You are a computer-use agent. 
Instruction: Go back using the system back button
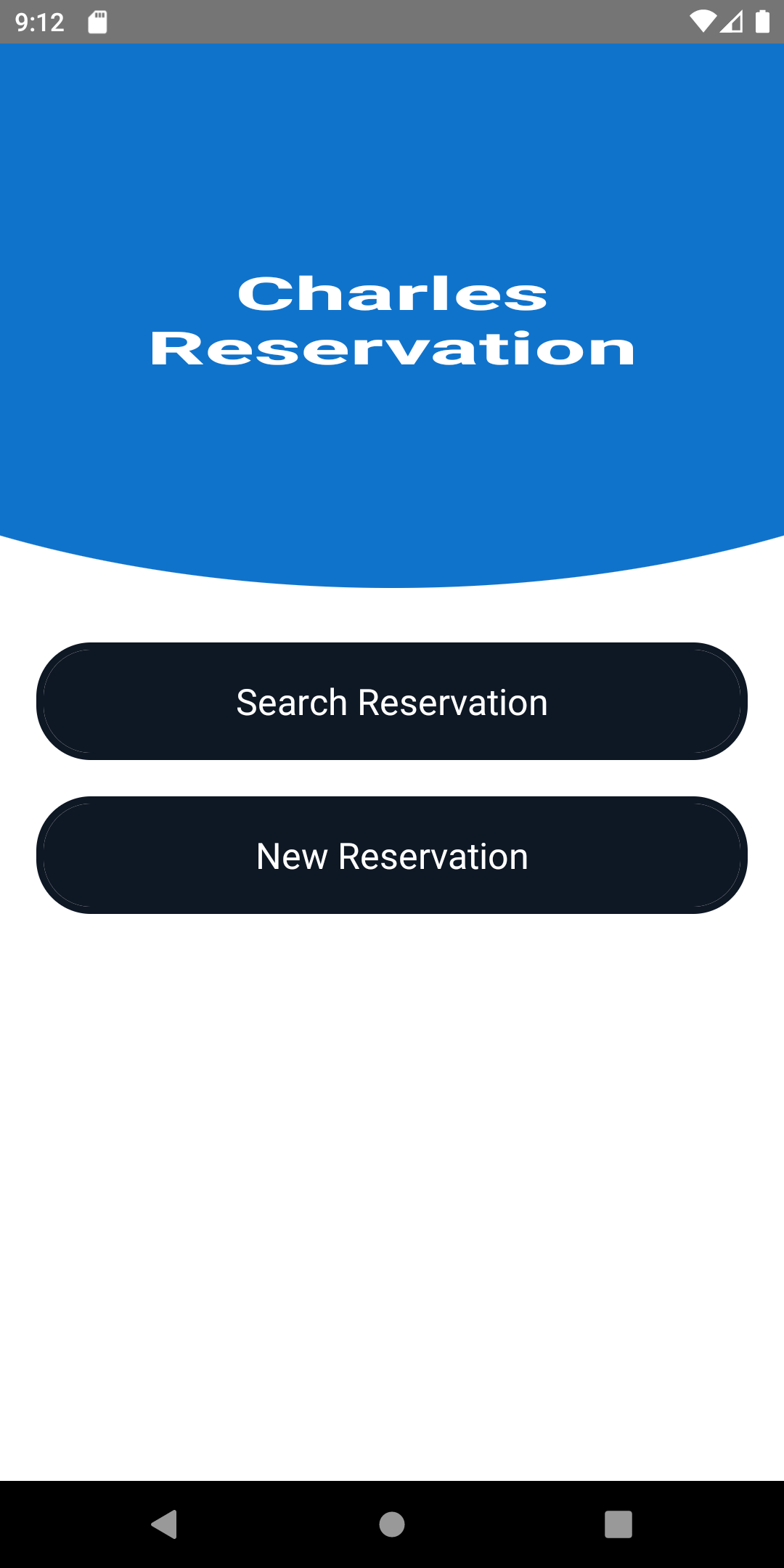(x=165, y=1524)
